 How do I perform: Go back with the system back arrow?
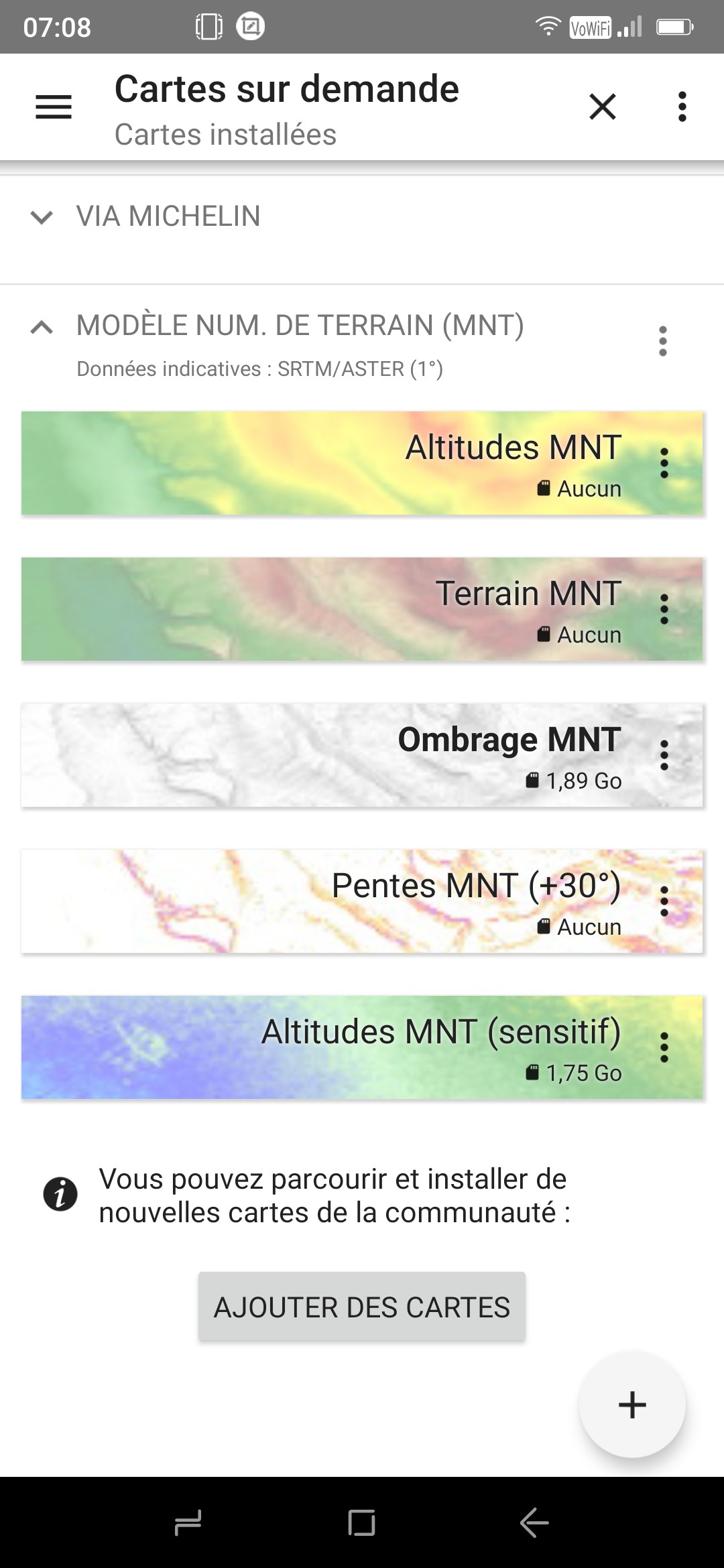point(534,1523)
